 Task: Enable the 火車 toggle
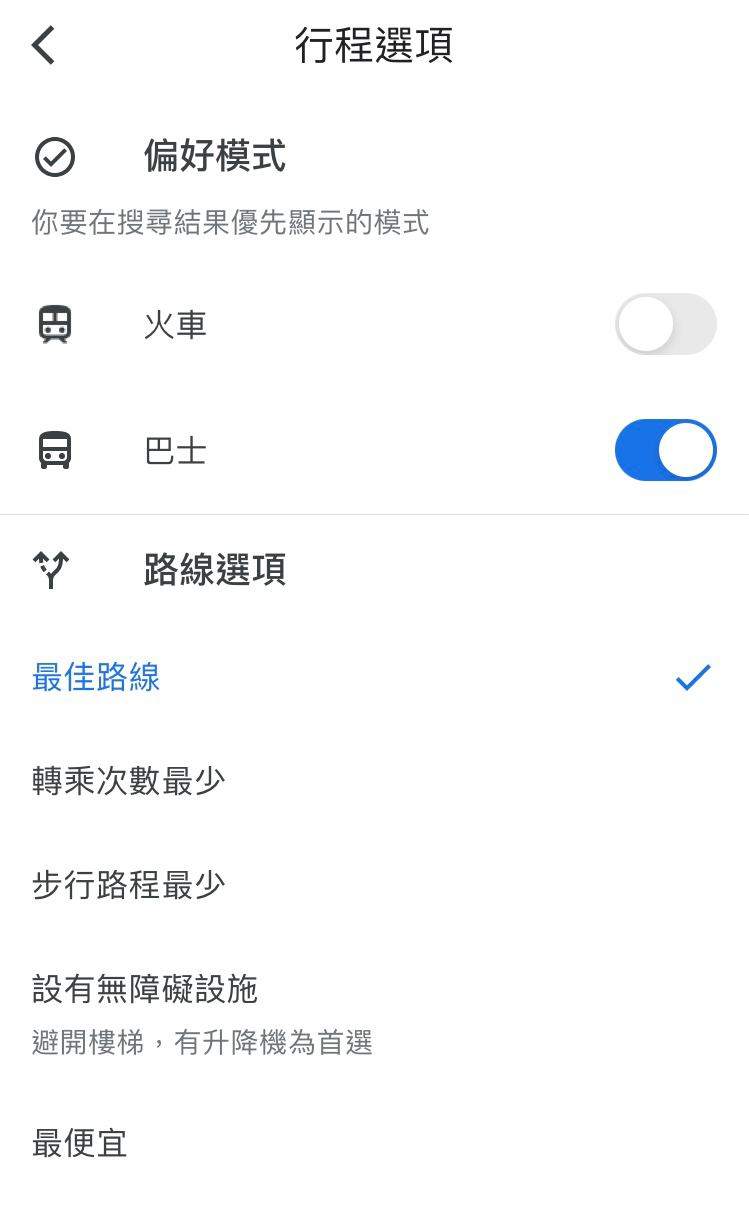tap(665, 324)
